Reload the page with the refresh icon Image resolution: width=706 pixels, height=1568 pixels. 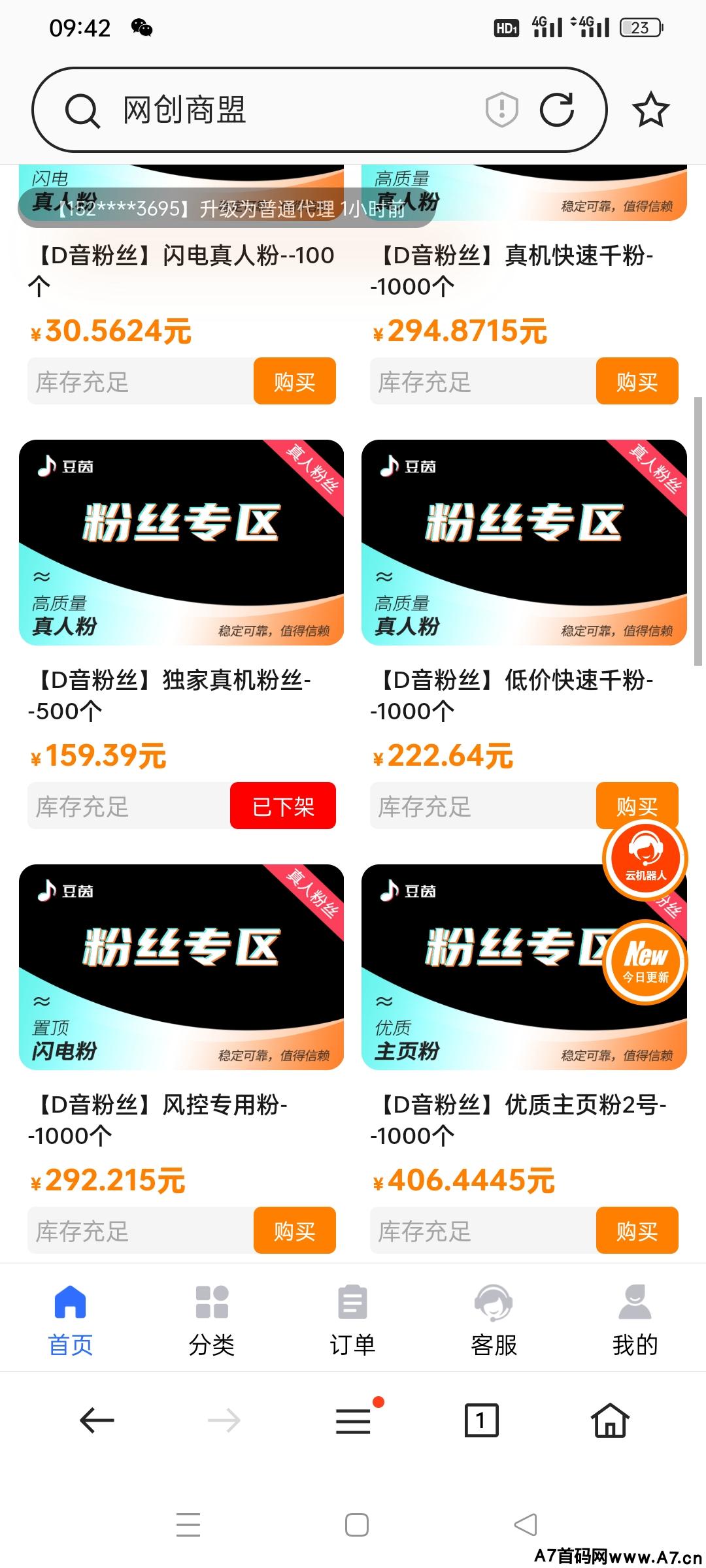pos(556,109)
